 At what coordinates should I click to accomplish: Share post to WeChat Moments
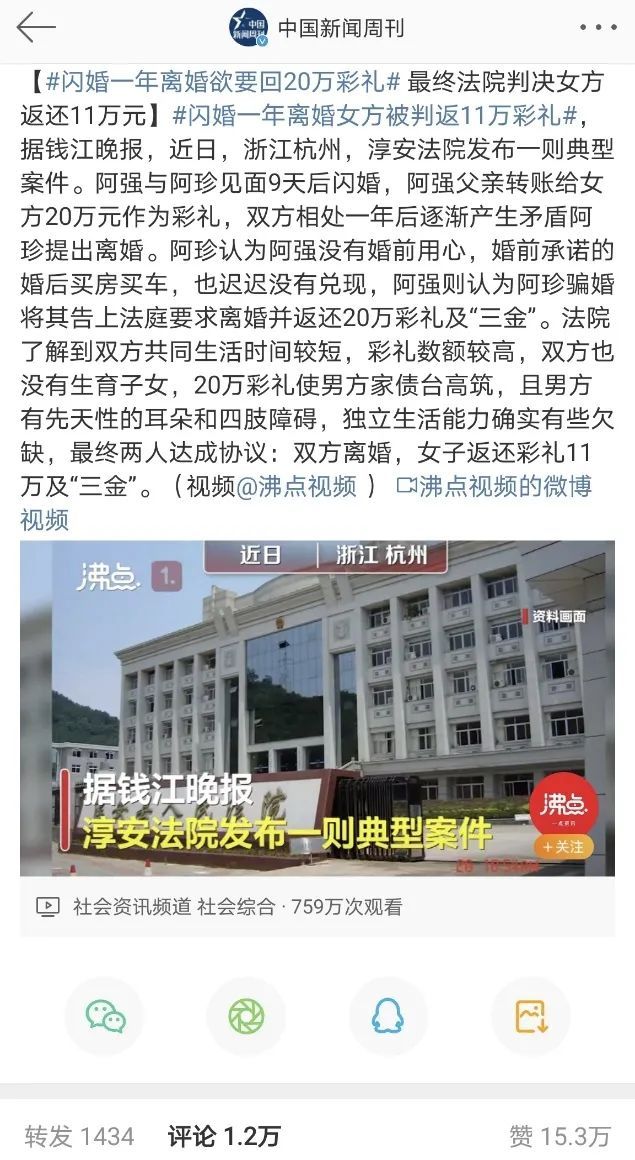pos(246,1016)
